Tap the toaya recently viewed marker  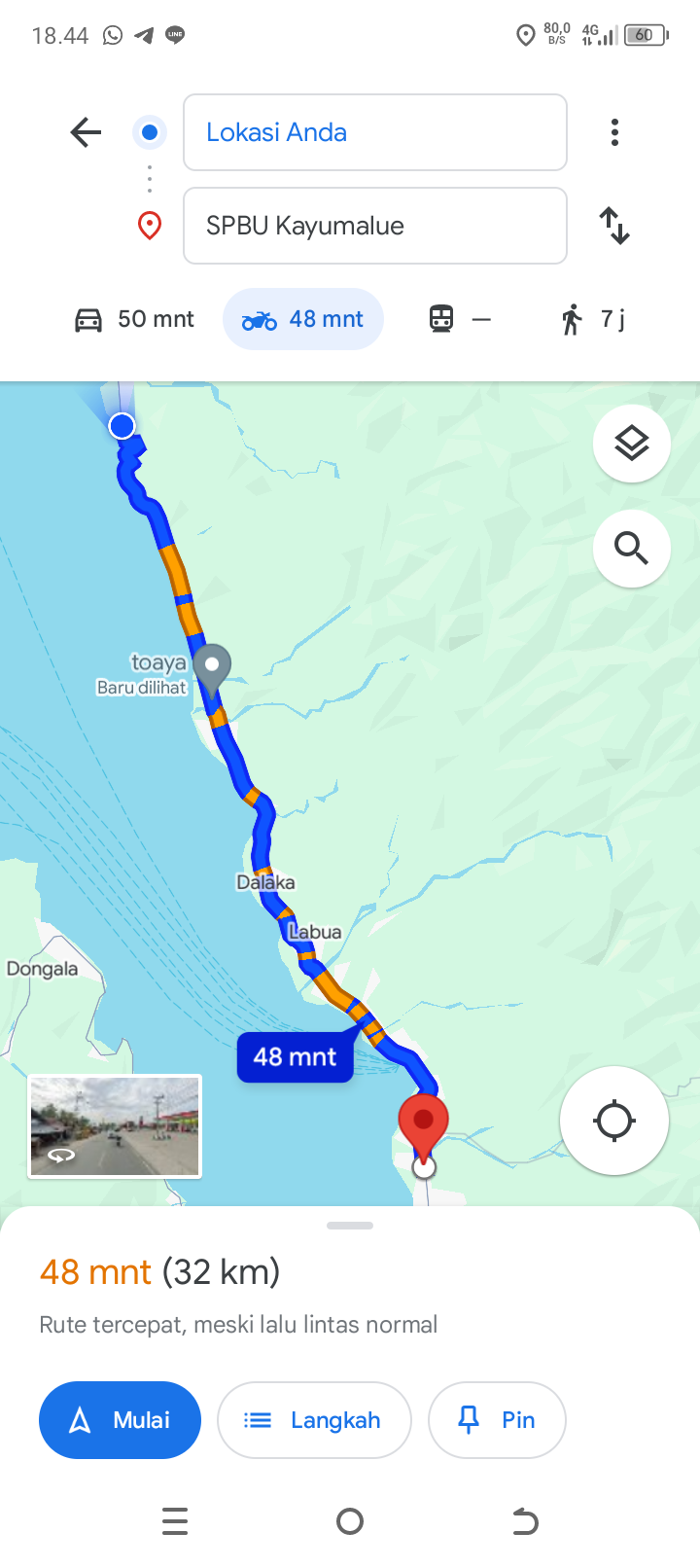(x=212, y=668)
